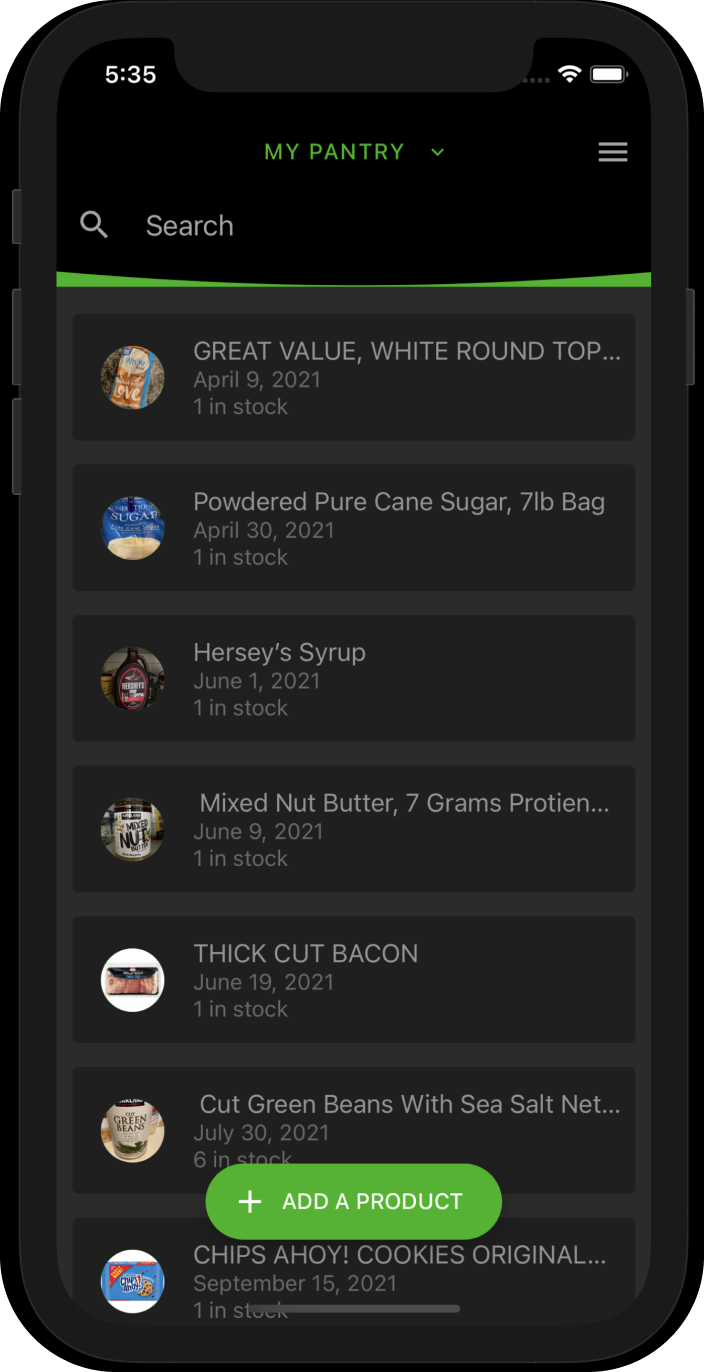Open Great Value White Round Top item
Image resolution: width=704 pixels, height=1372 pixels.
353,377
